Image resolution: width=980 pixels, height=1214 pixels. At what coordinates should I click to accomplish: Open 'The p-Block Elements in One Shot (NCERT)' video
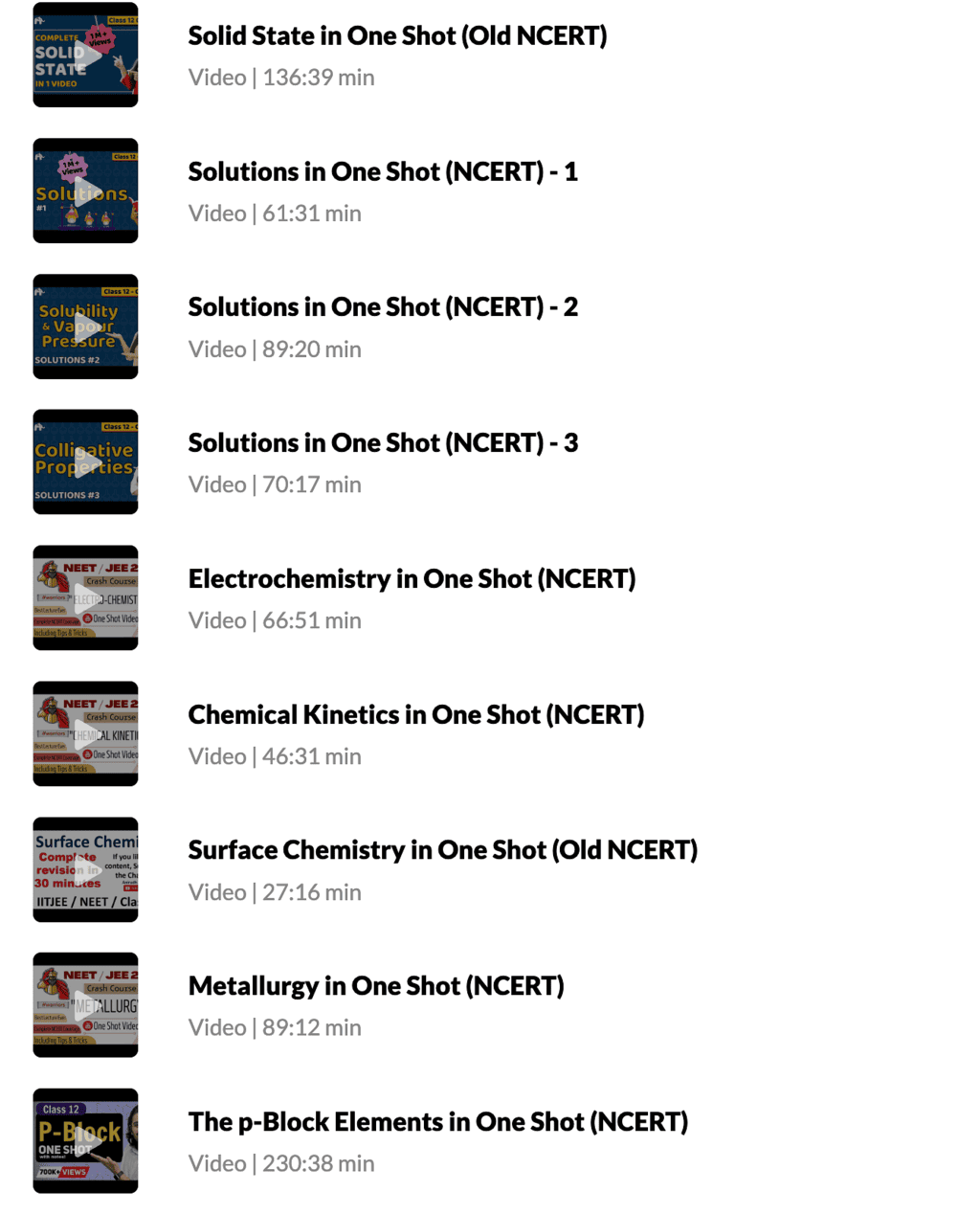(437, 1121)
